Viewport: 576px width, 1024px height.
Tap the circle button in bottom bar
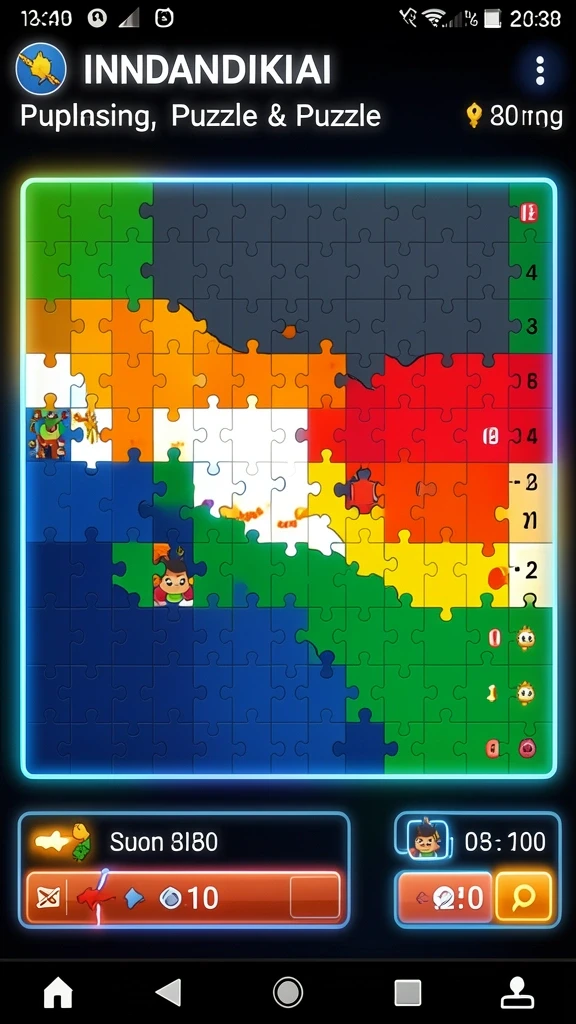click(287, 993)
